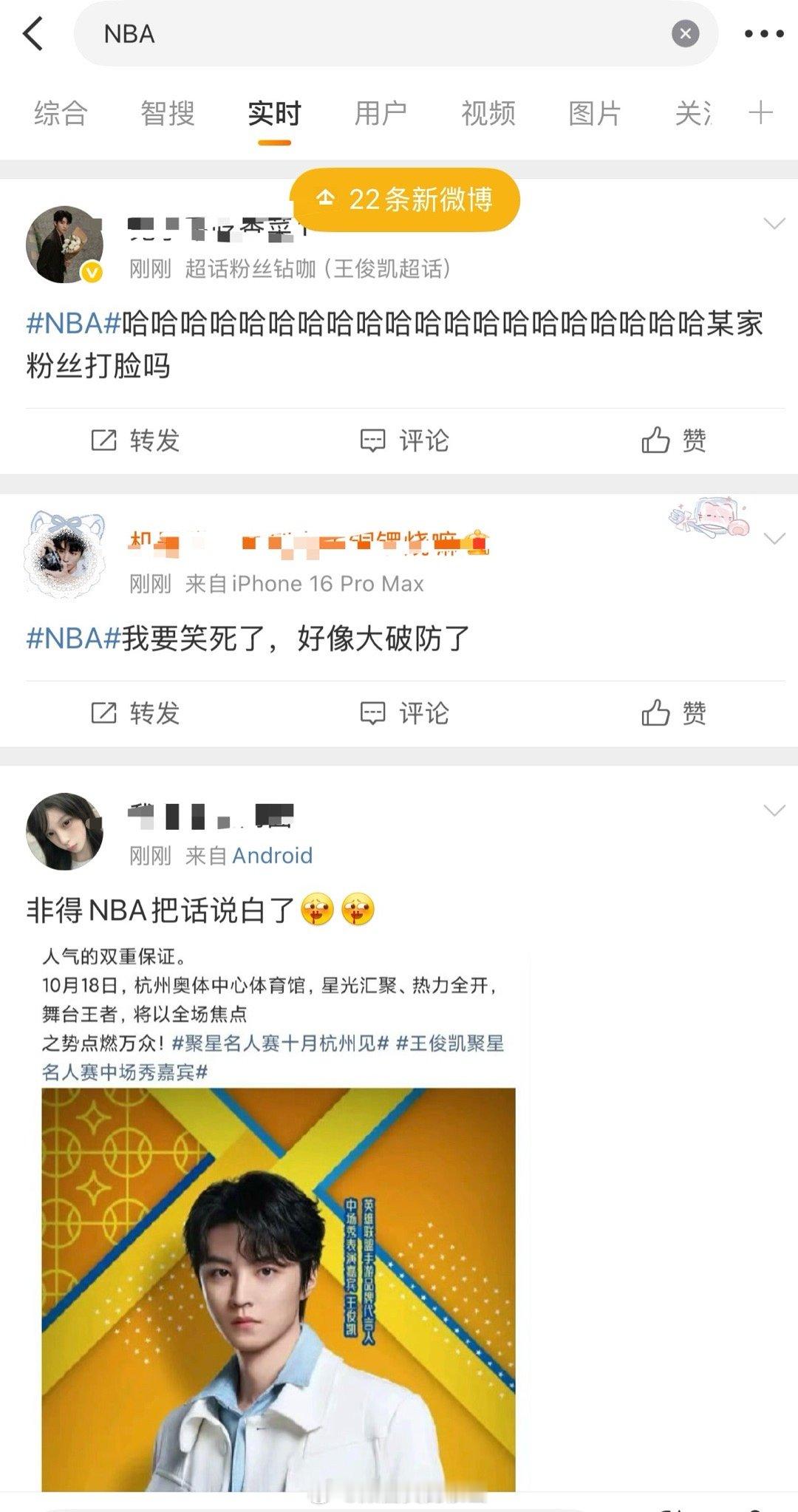Load the 22条新微博 new posts
This screenshot has width=798, height=1512.
(x=405, y=200)
